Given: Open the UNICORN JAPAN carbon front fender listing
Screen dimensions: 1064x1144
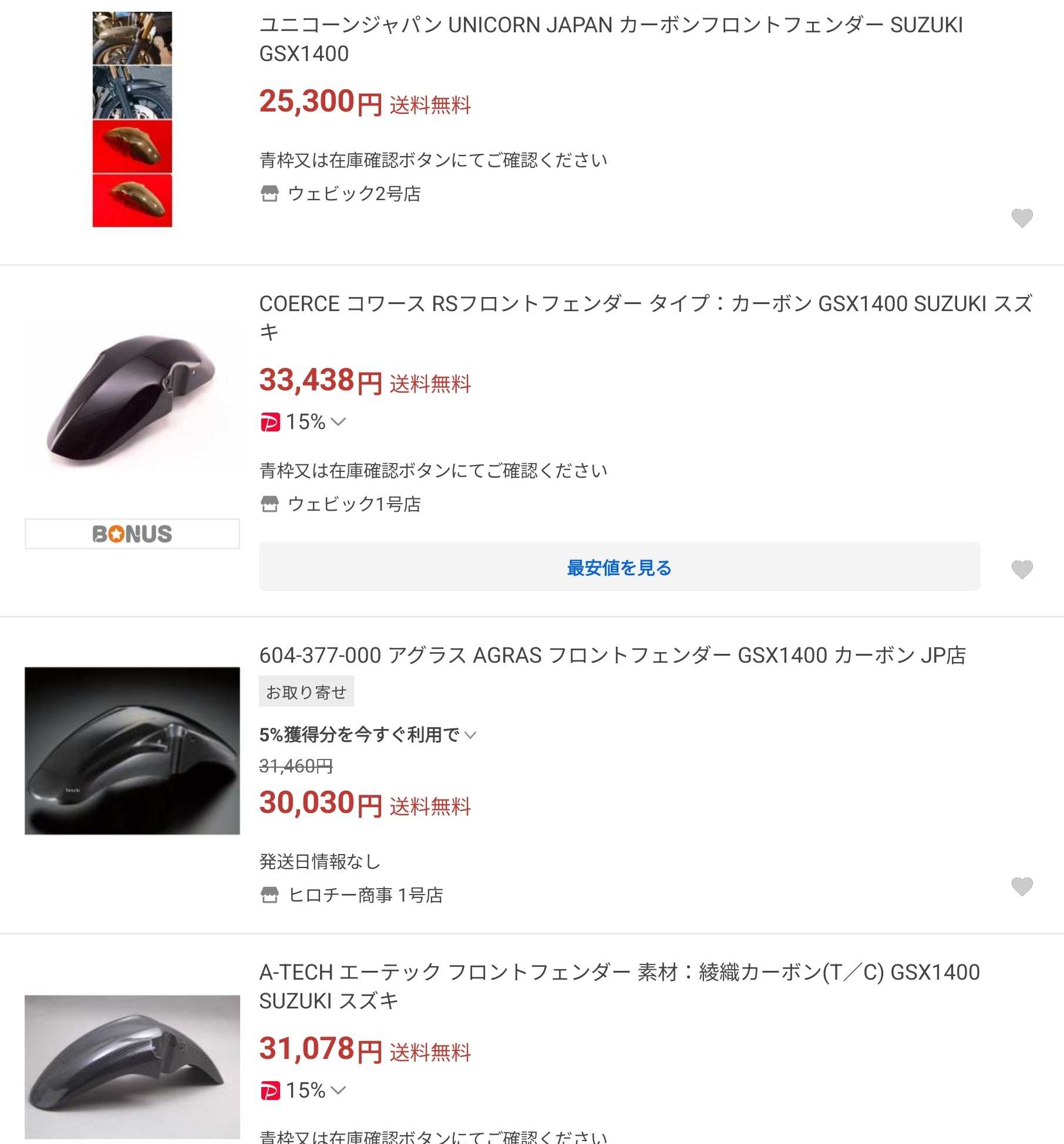Looking at the screenshot, I should pyautogui.click(x=611, y=39).
